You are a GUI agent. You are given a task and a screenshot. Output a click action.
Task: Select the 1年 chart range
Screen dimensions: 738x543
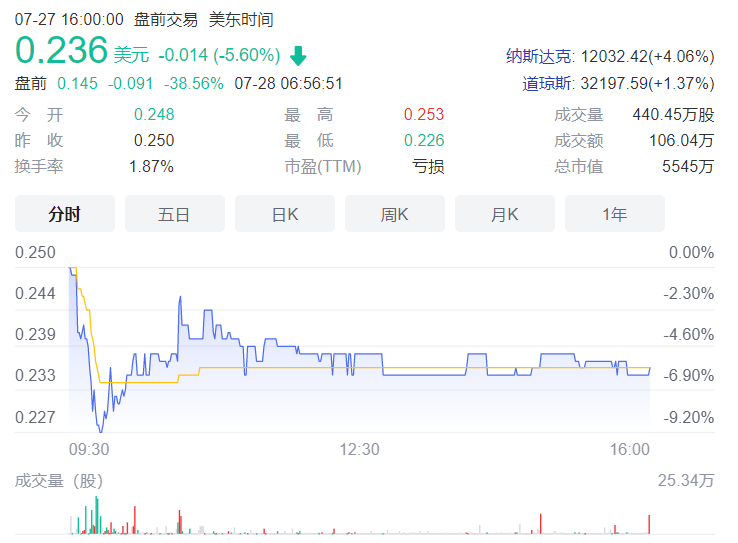coord(615,214)
